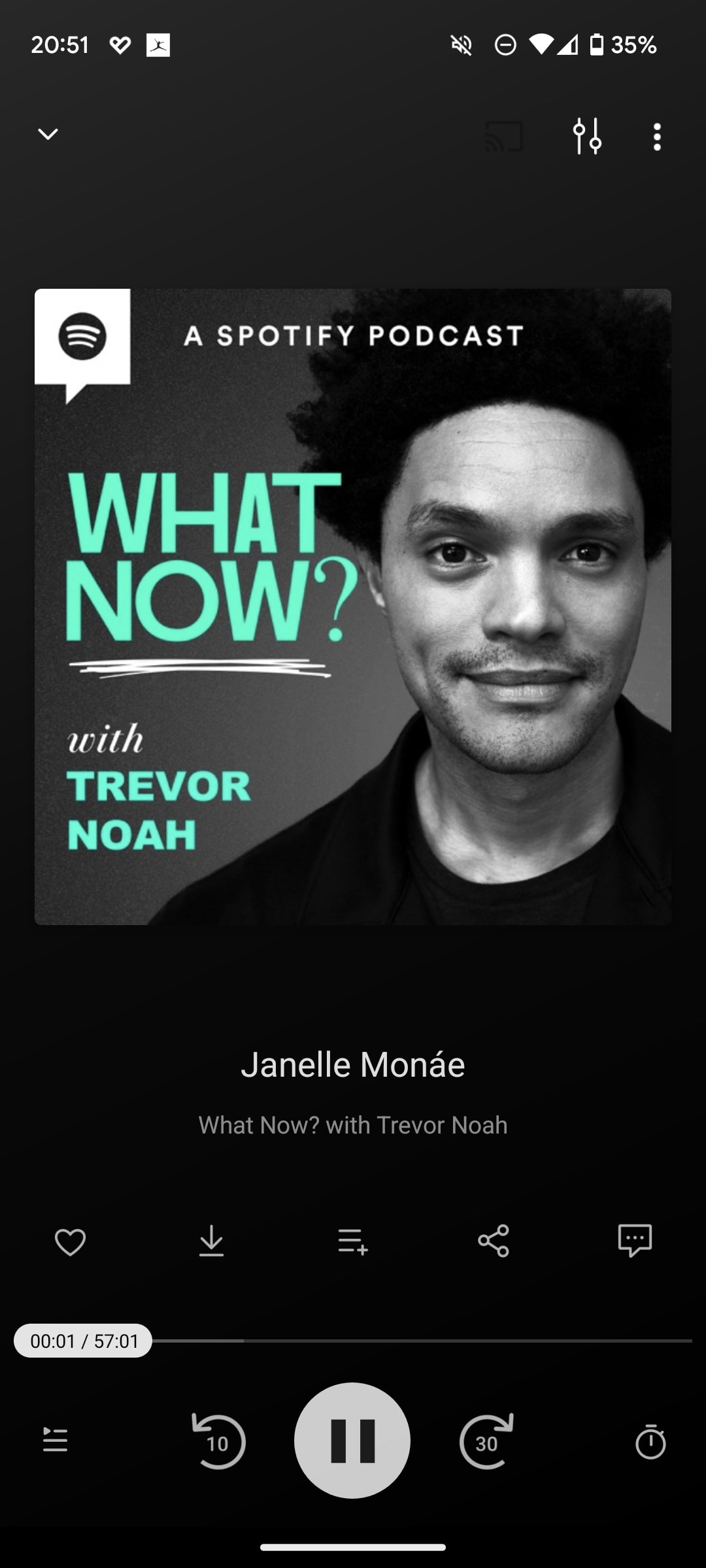Screen dimensions: 706x1568
Task: Open the play queue list
Action: click(55, 1440)
